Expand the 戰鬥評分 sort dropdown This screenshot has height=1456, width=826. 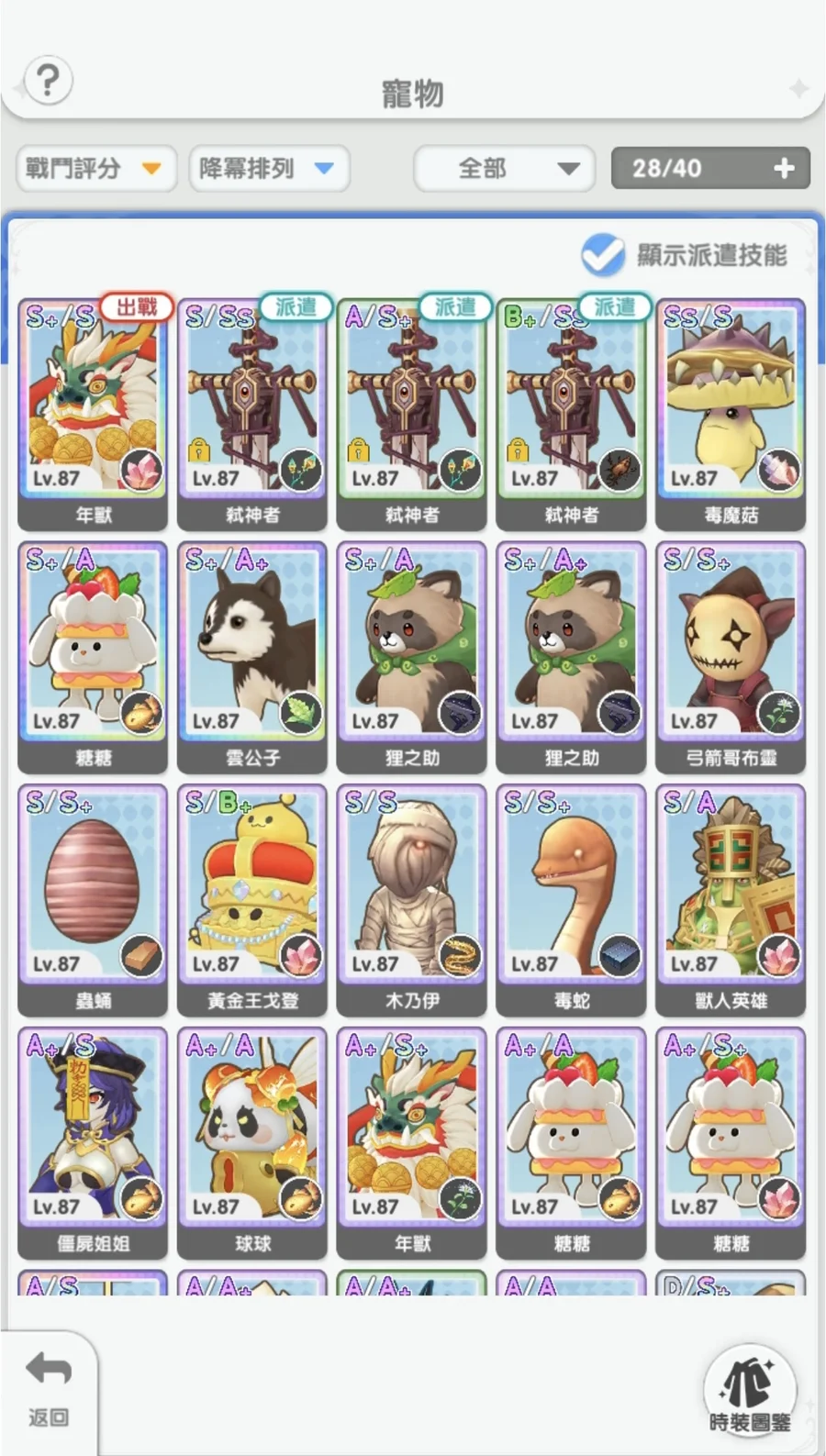(95, 169)
